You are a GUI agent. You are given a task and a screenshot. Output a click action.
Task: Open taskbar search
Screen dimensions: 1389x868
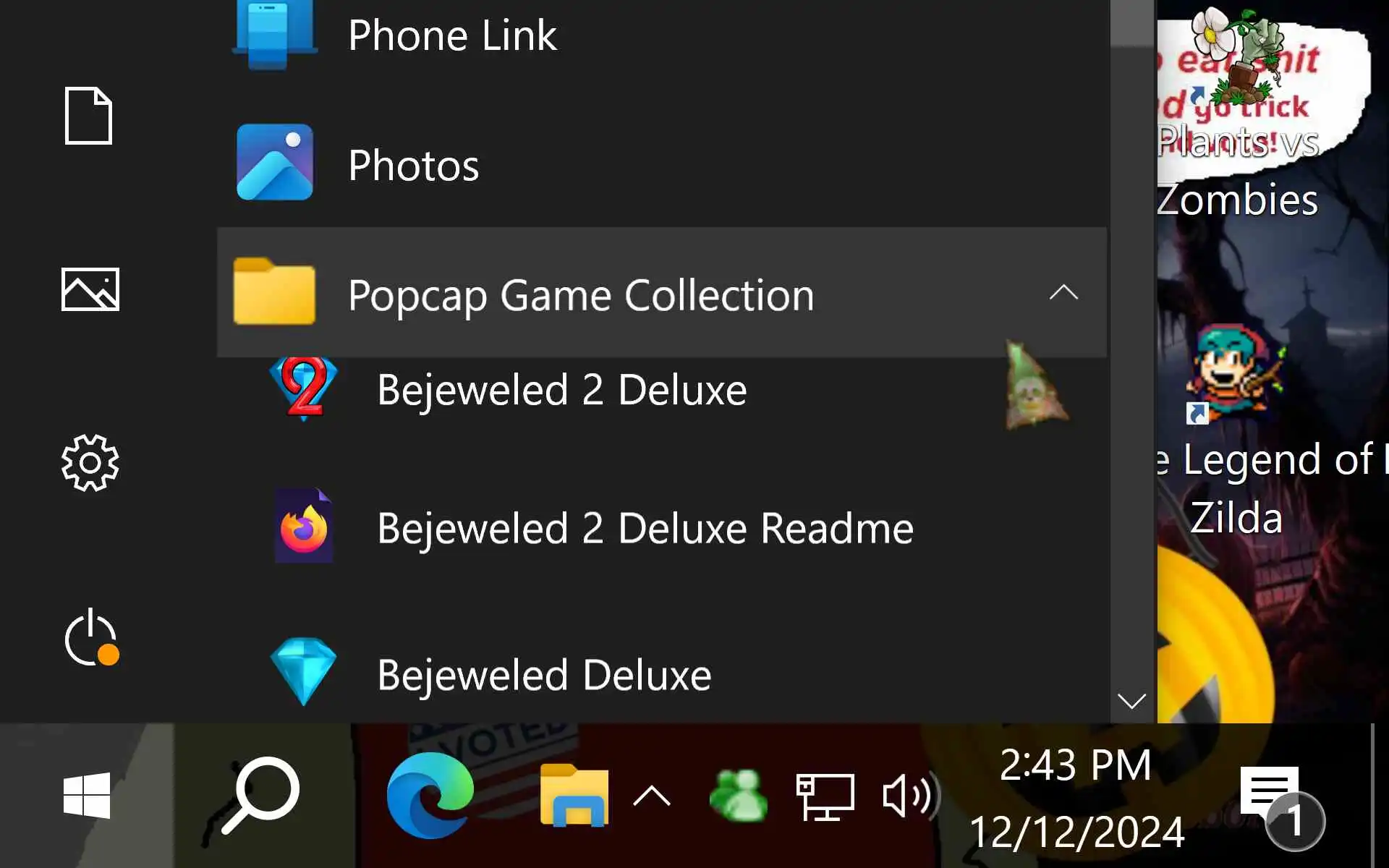pos(262,795)
